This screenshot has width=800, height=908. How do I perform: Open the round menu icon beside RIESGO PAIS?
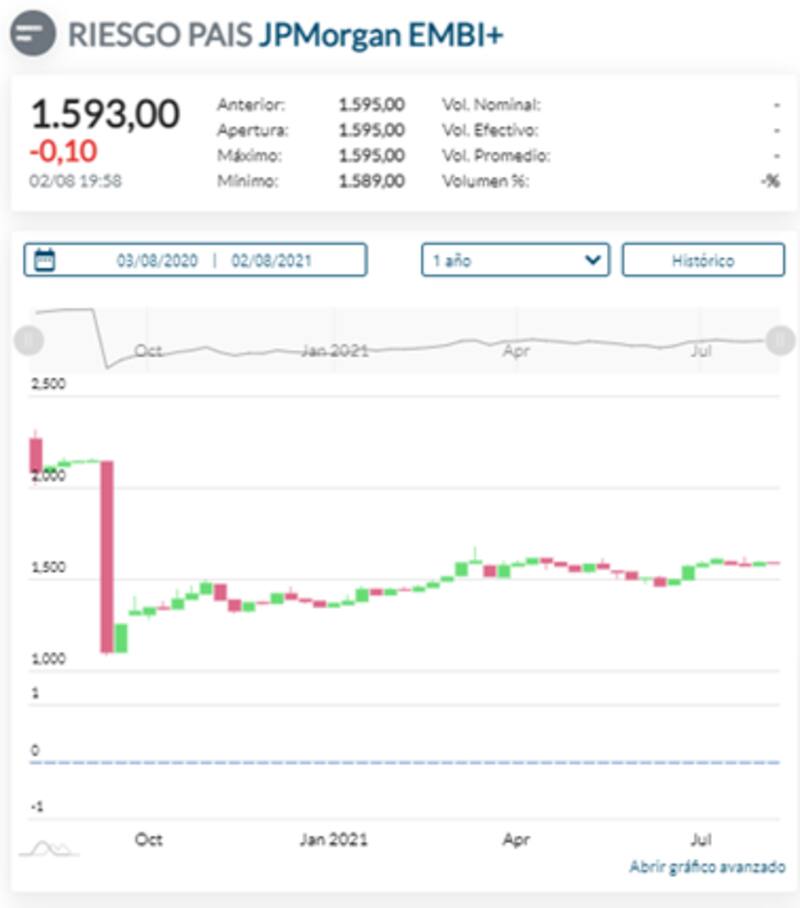[33, 34]
